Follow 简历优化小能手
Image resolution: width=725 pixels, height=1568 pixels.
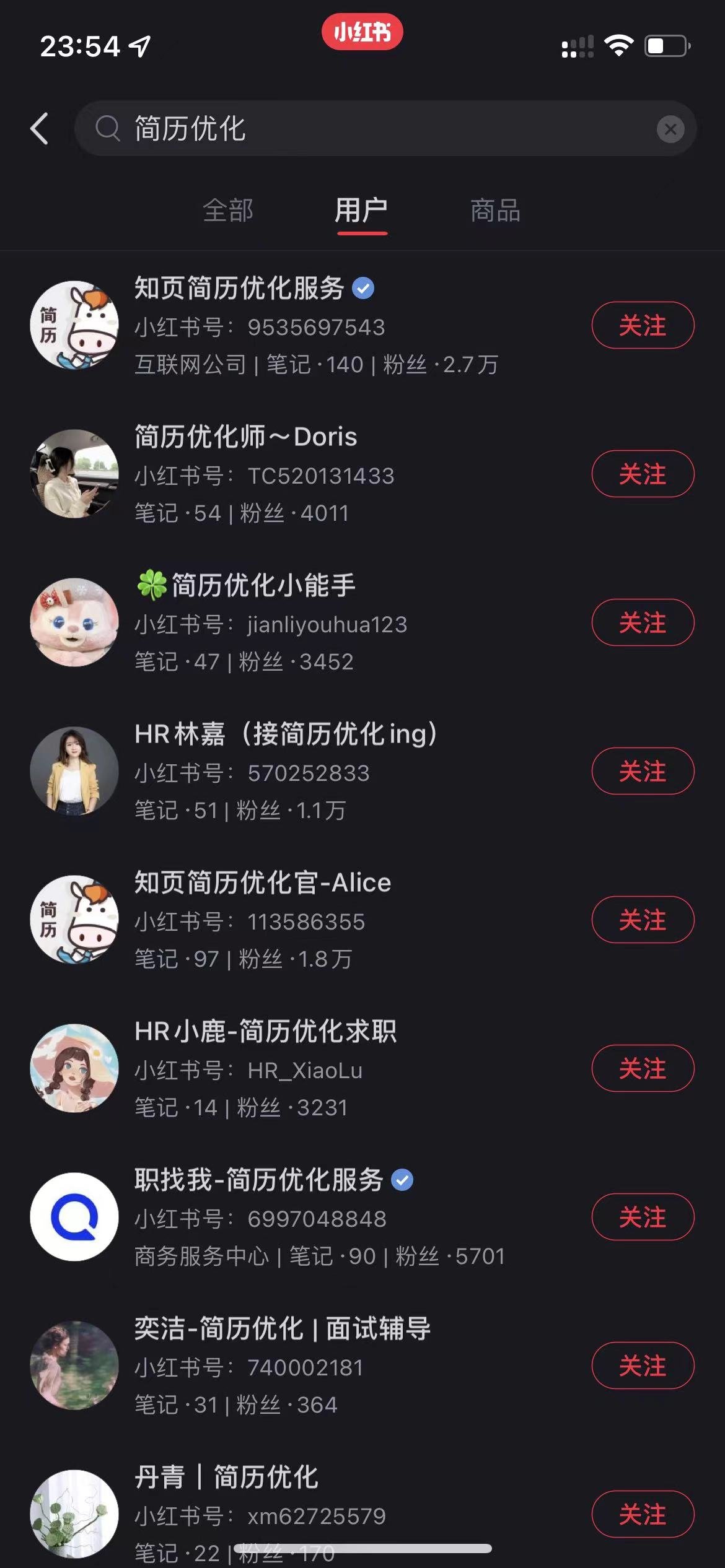click(643, 622)
